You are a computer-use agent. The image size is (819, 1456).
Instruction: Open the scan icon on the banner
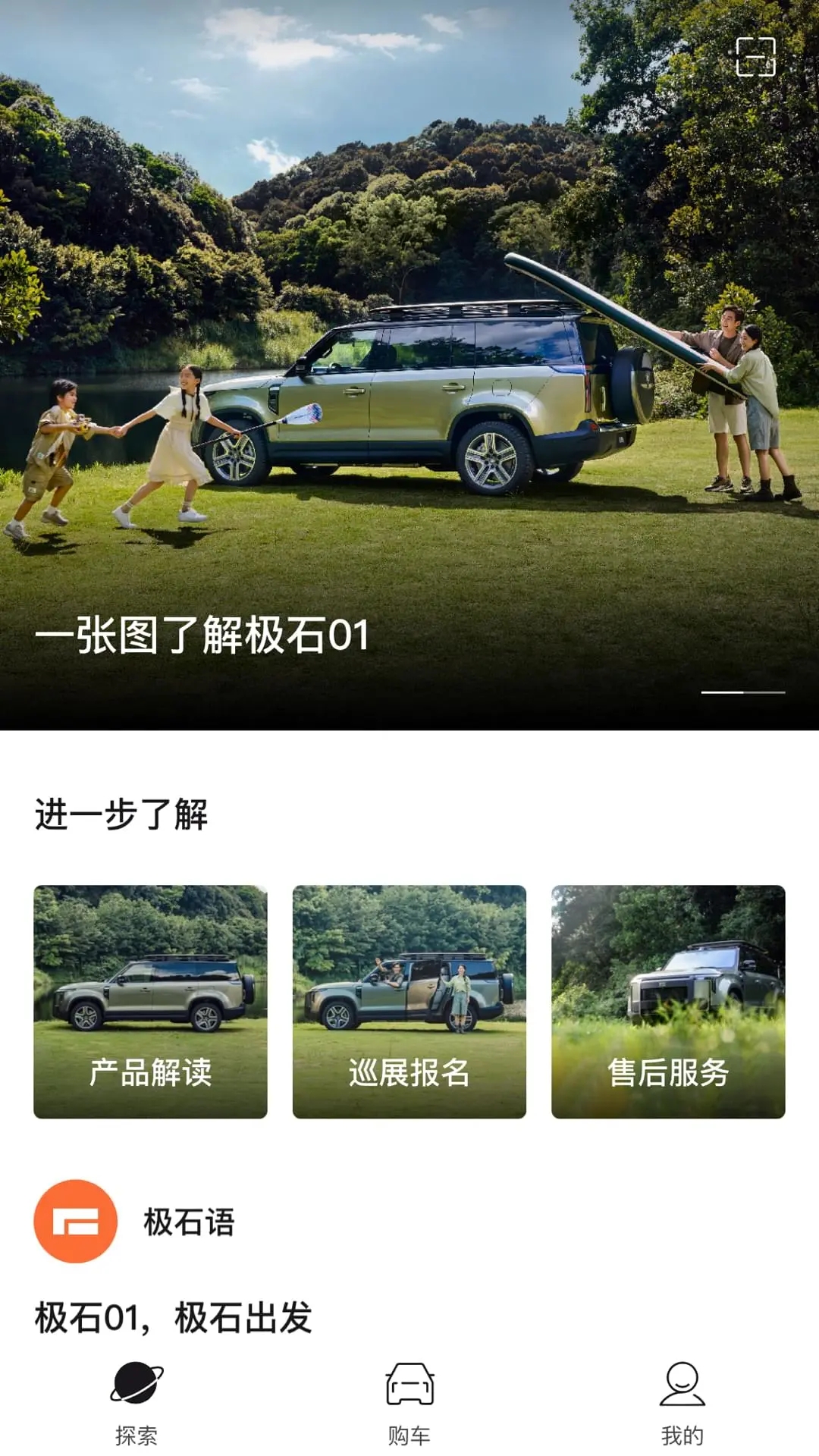point(755,57)
